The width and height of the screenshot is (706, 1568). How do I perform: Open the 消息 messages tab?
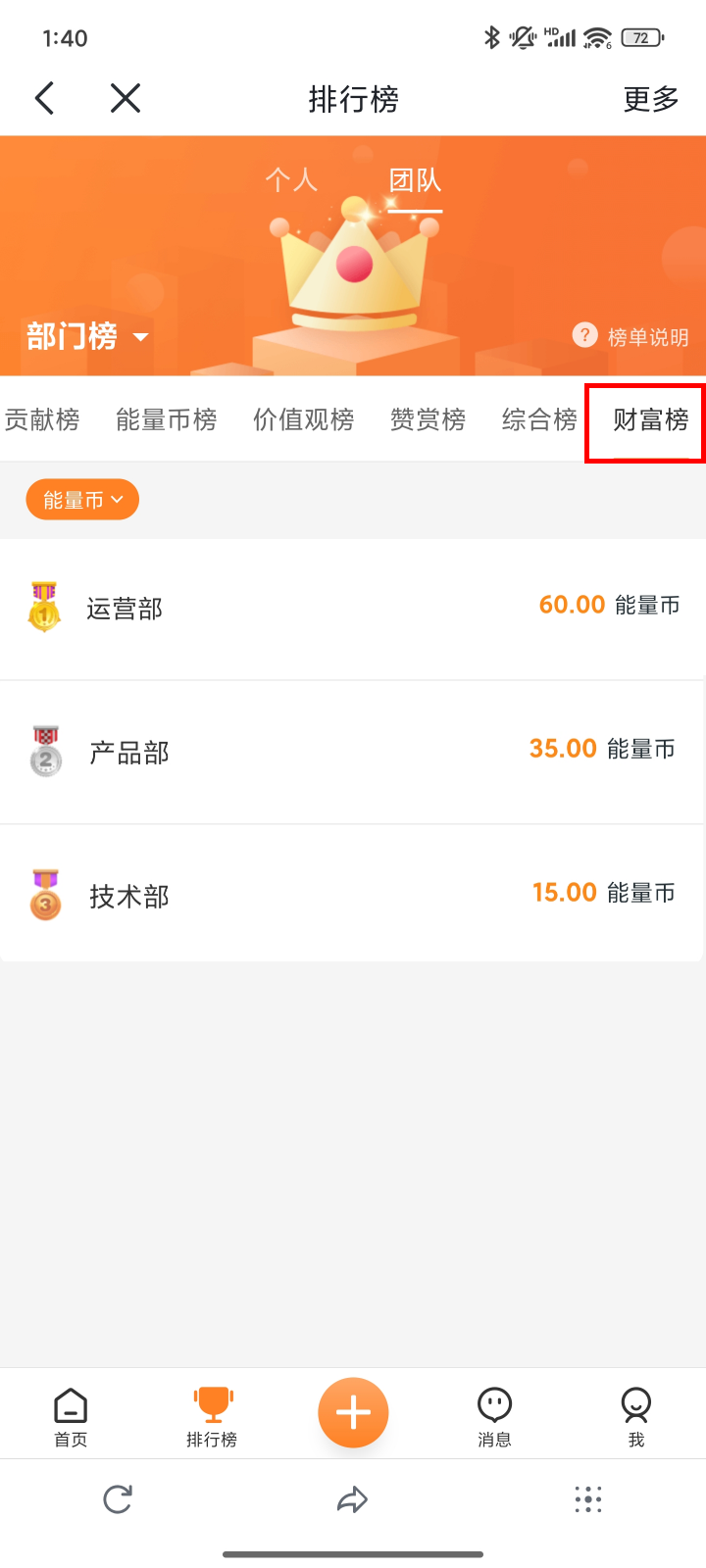(x=494, y=1417)
